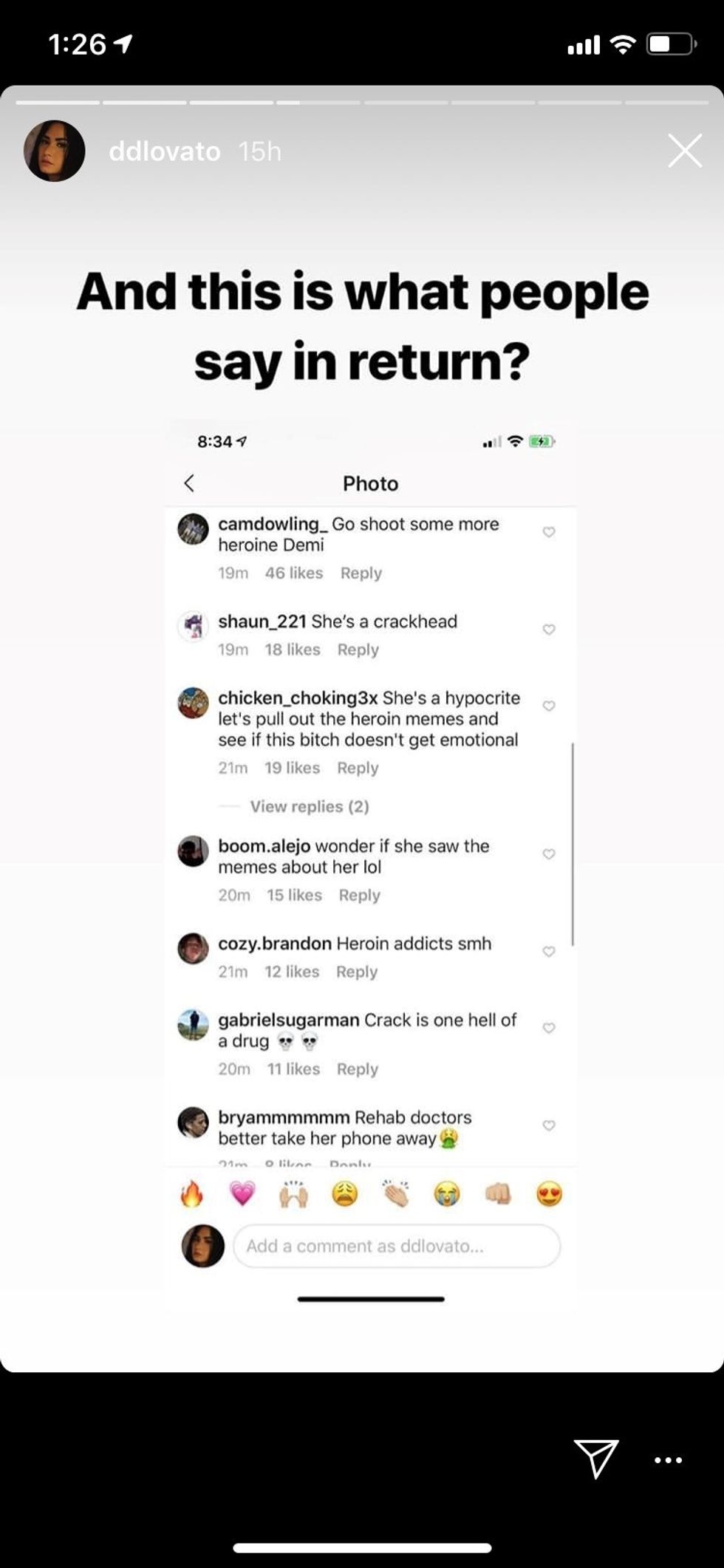Close the ddlovato story
Screen dimensions: 724x1568
pos(685,151)
